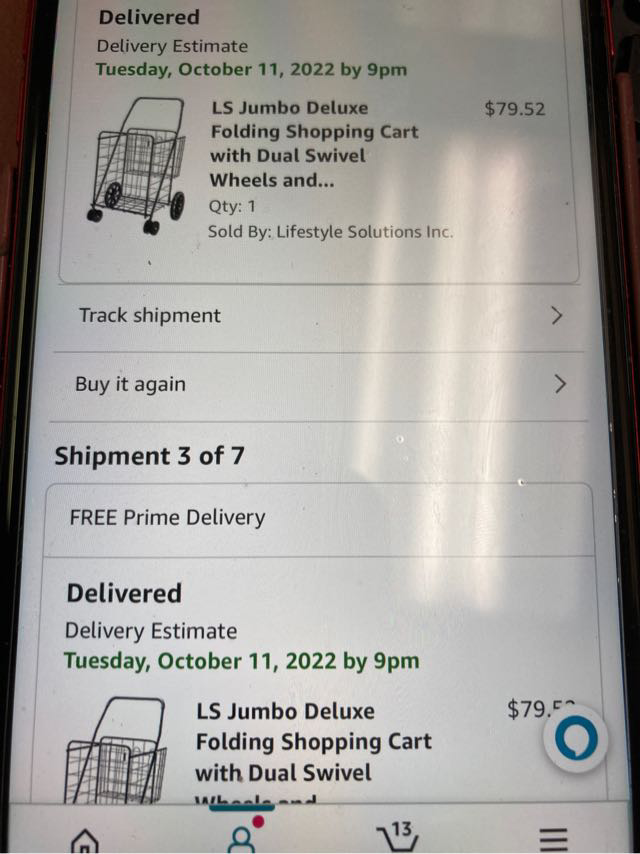
Task: Switch to the account profile tab
Action: point(242,836)
